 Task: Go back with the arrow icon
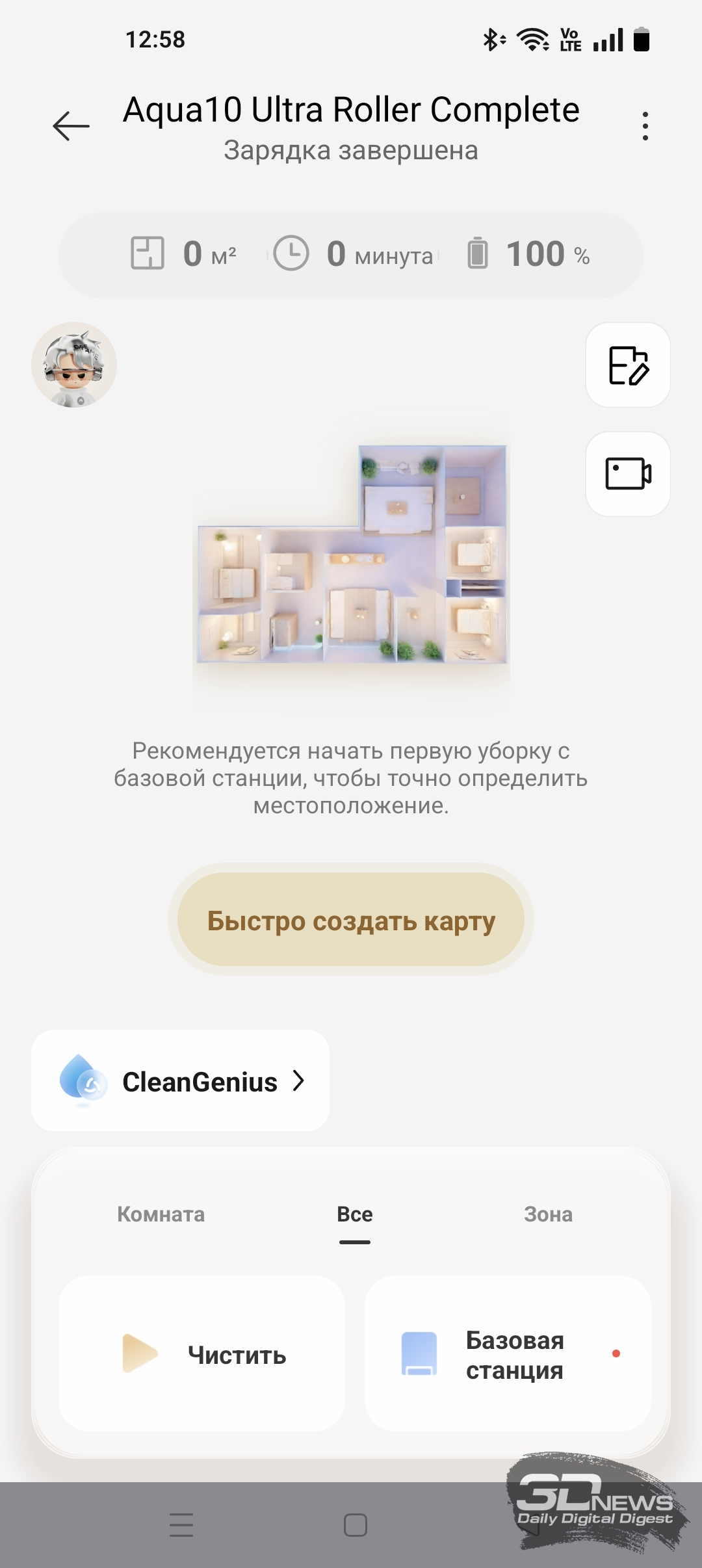pos(71,126)
